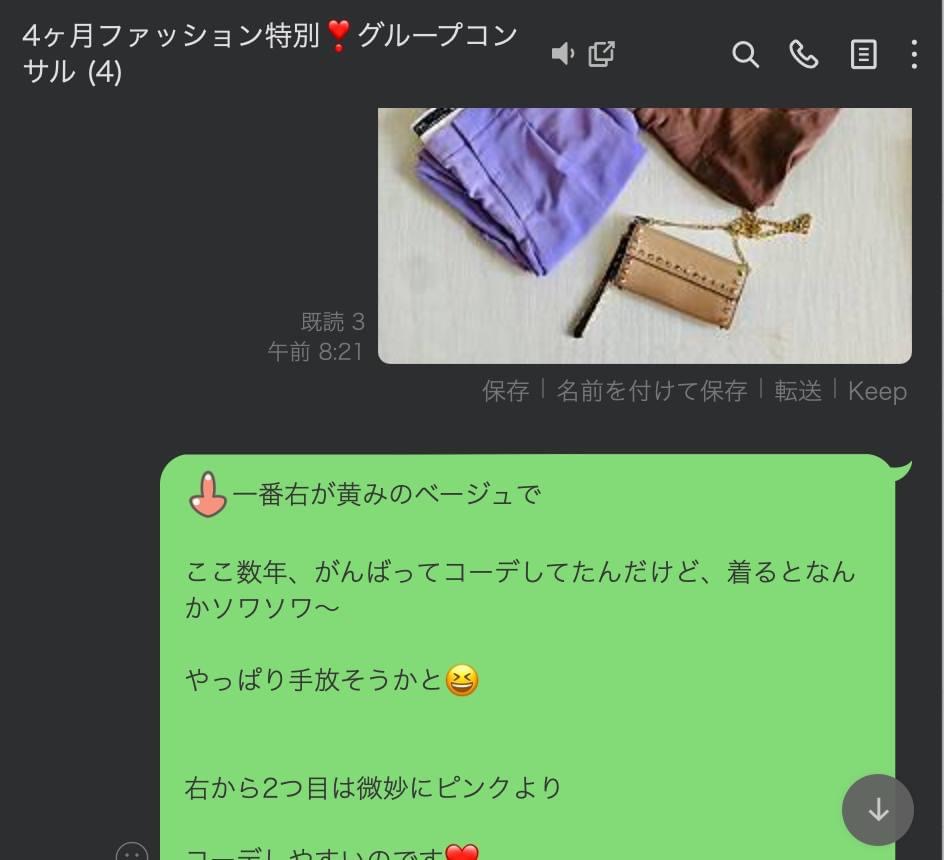Save the photo to Keep

pos(877,391)
